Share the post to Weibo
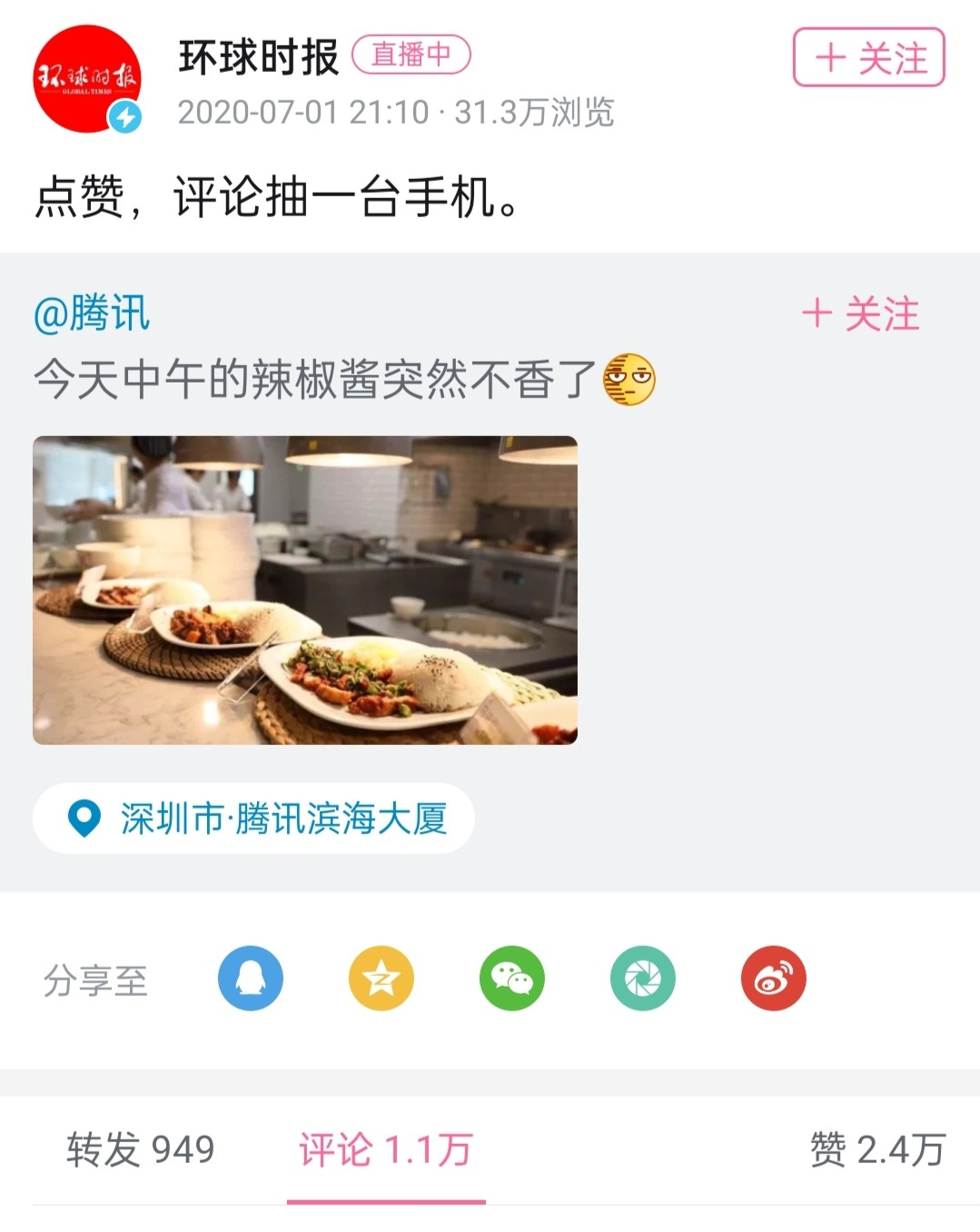The image size is (980, 1232). point(774,979)
